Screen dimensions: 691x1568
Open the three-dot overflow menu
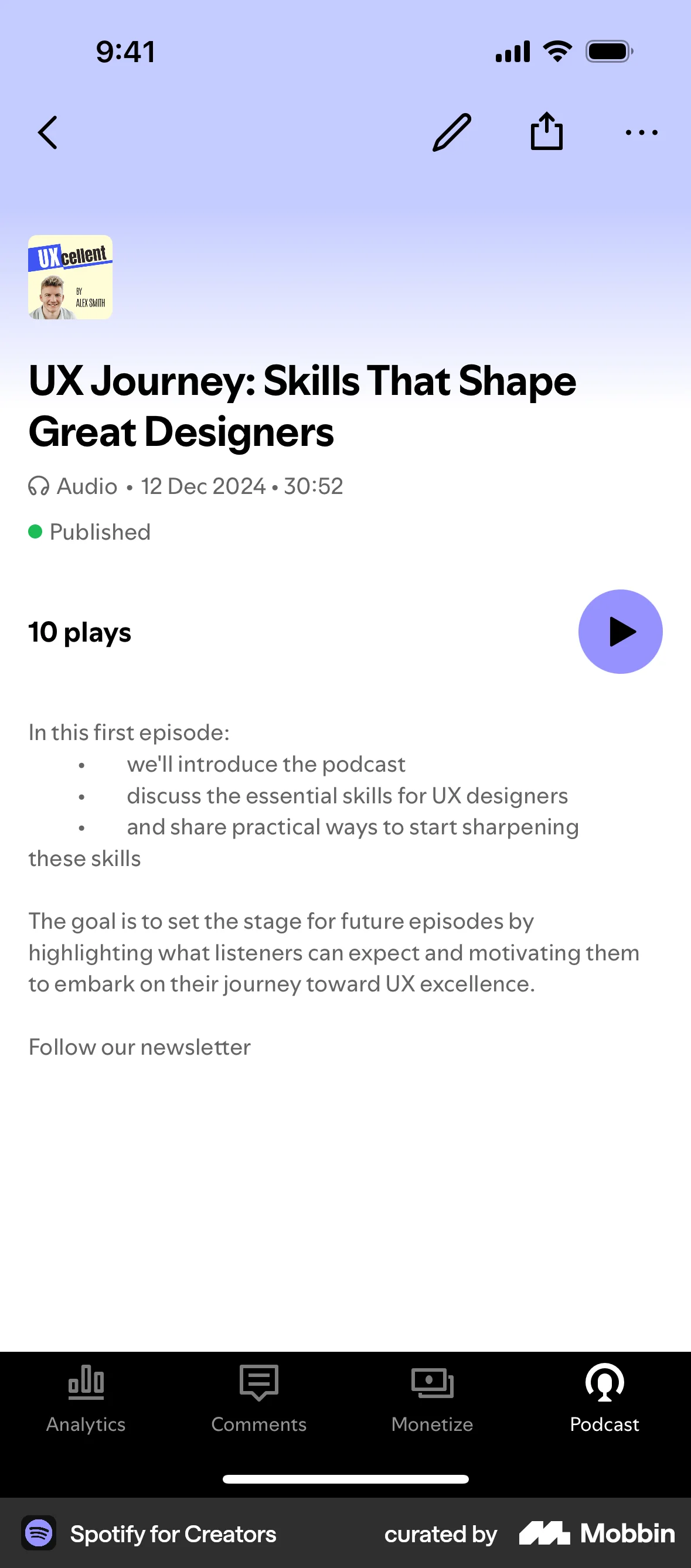click(642, 132)
